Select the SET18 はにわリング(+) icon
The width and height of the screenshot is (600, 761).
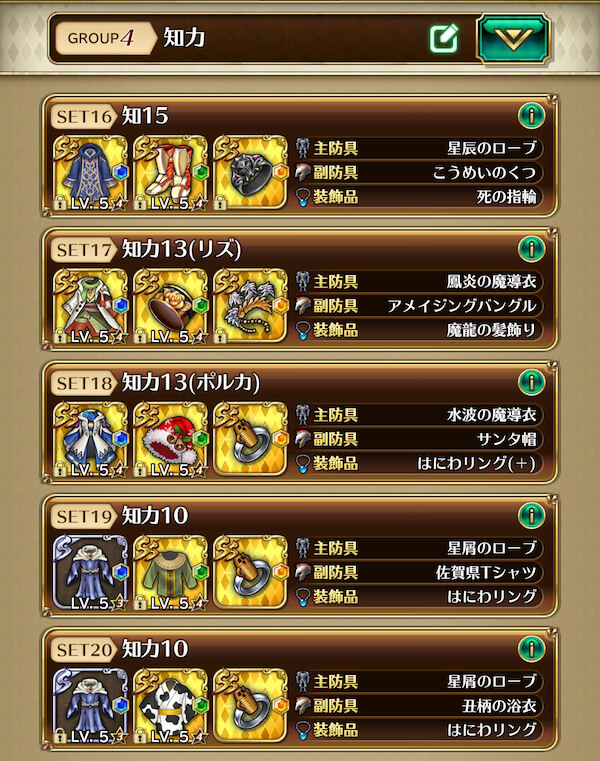point(250,438)
